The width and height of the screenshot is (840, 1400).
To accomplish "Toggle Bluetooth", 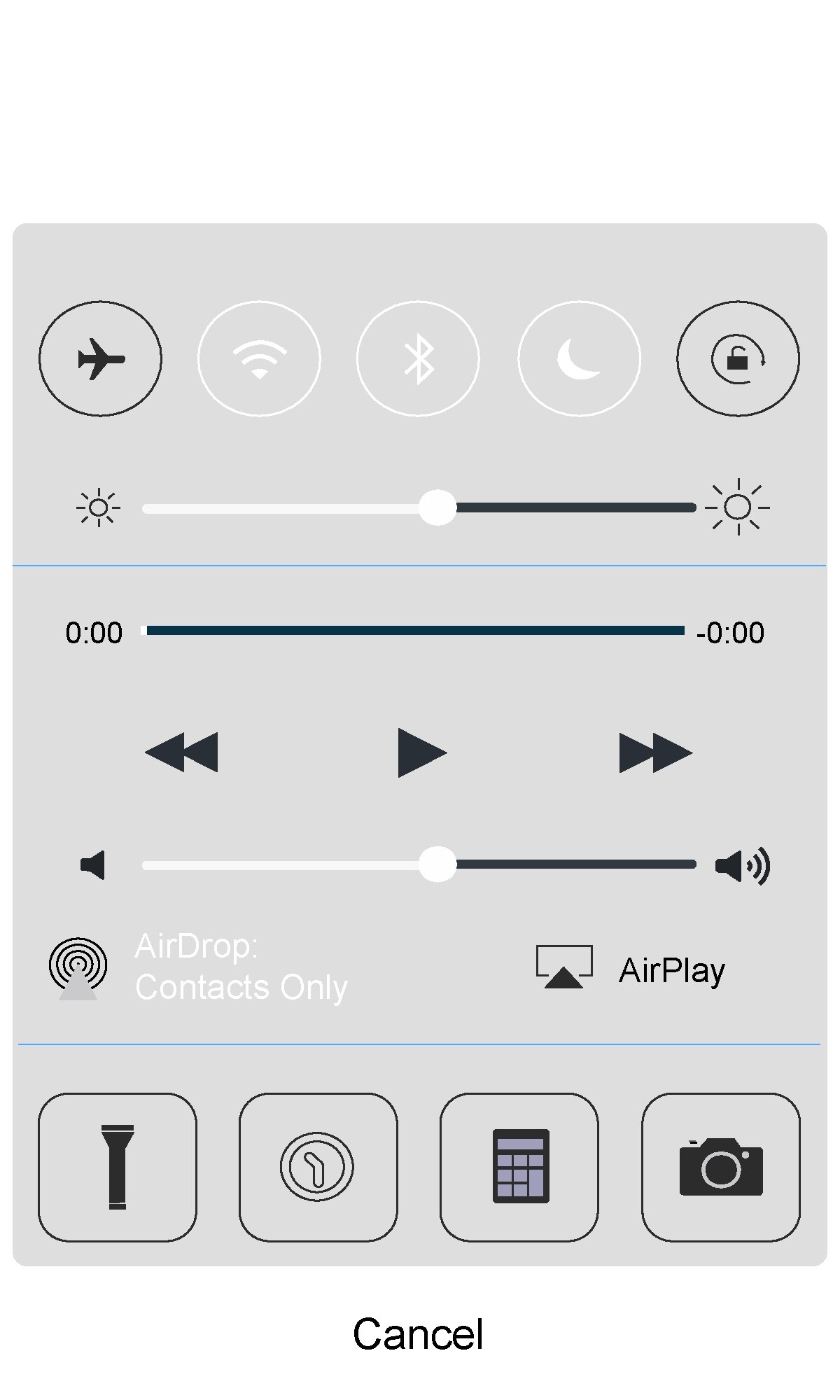I will 418,358.
